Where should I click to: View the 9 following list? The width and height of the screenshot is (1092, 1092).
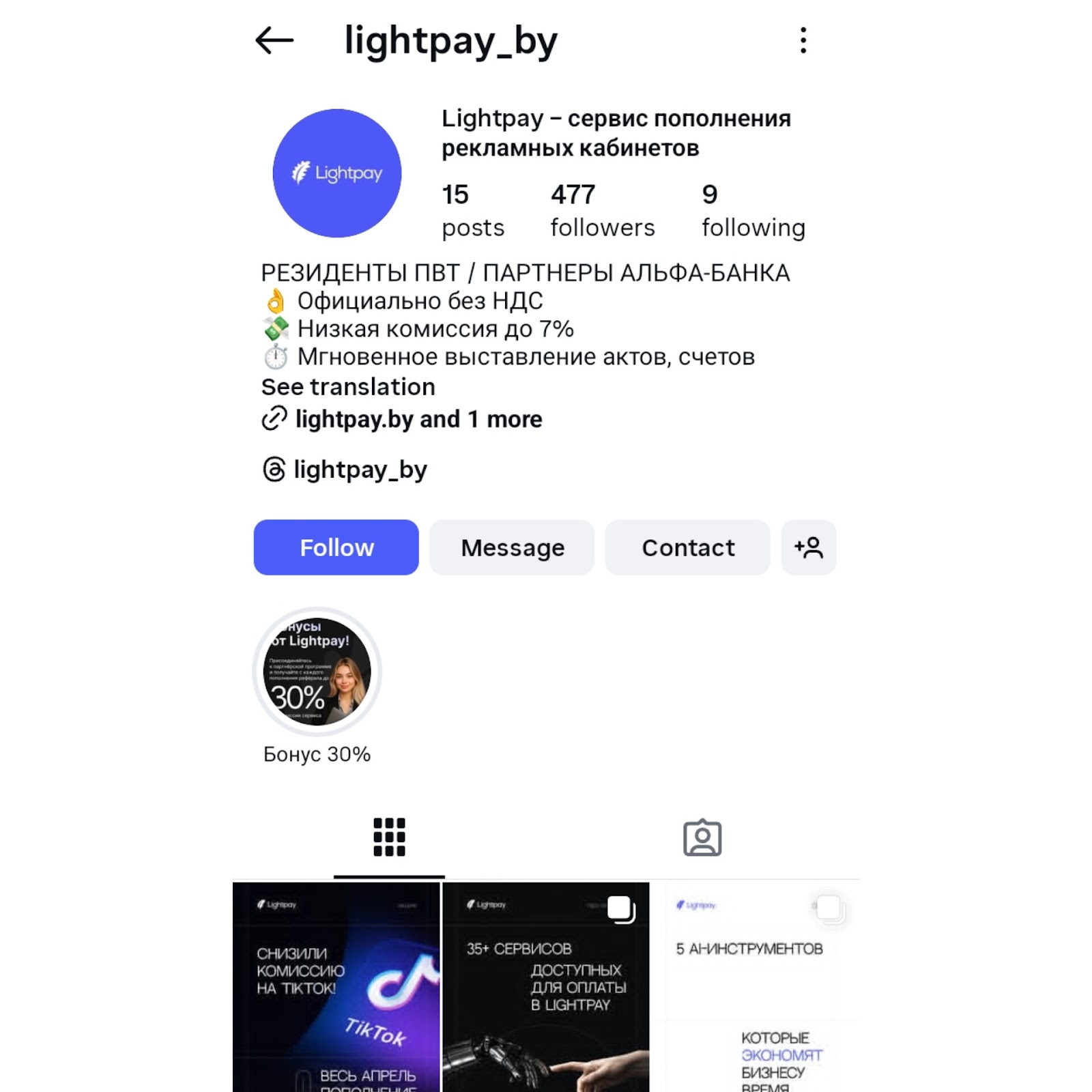click(753, 210)
